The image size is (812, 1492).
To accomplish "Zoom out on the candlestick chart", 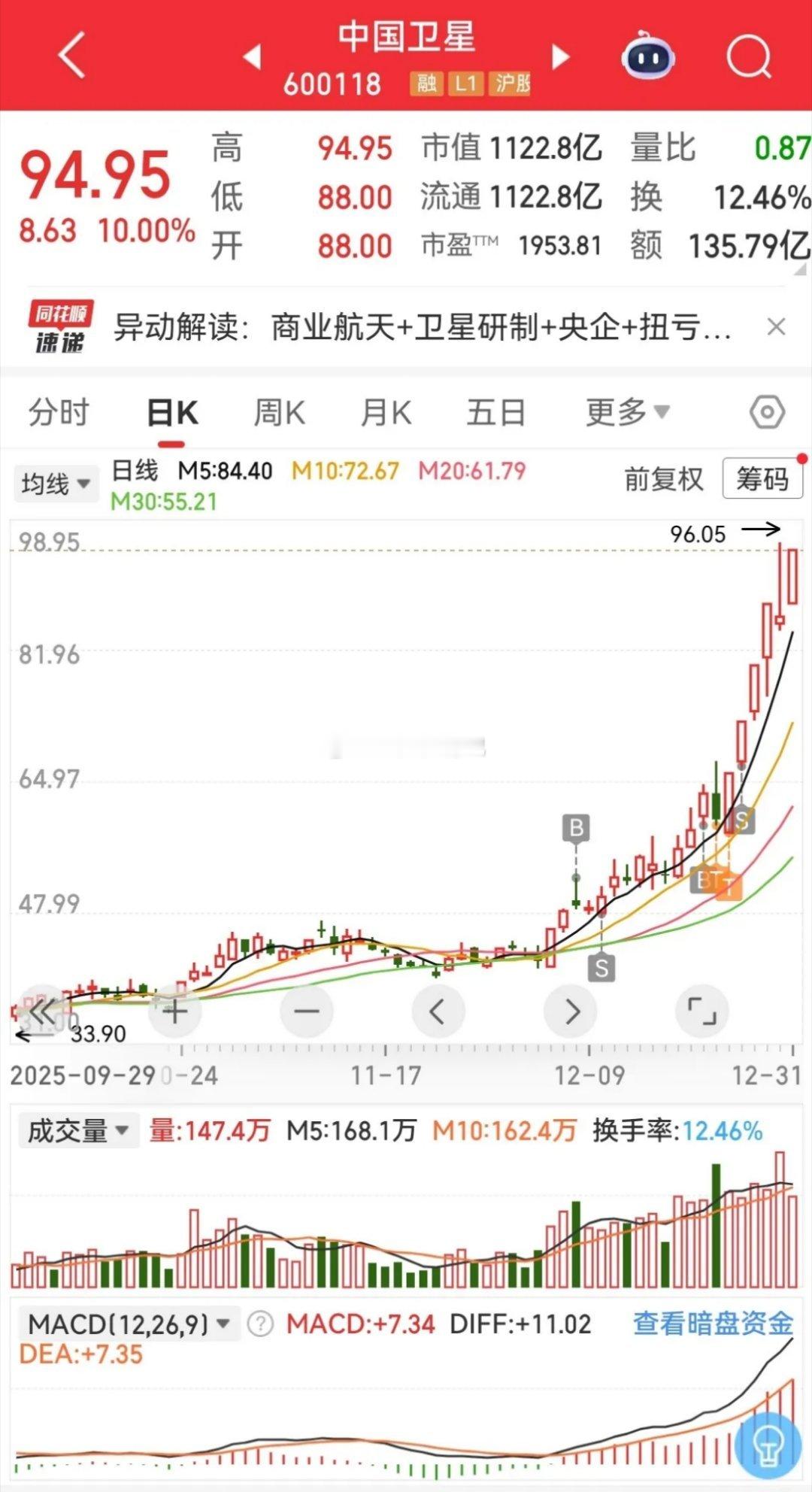I will 306,1011.
